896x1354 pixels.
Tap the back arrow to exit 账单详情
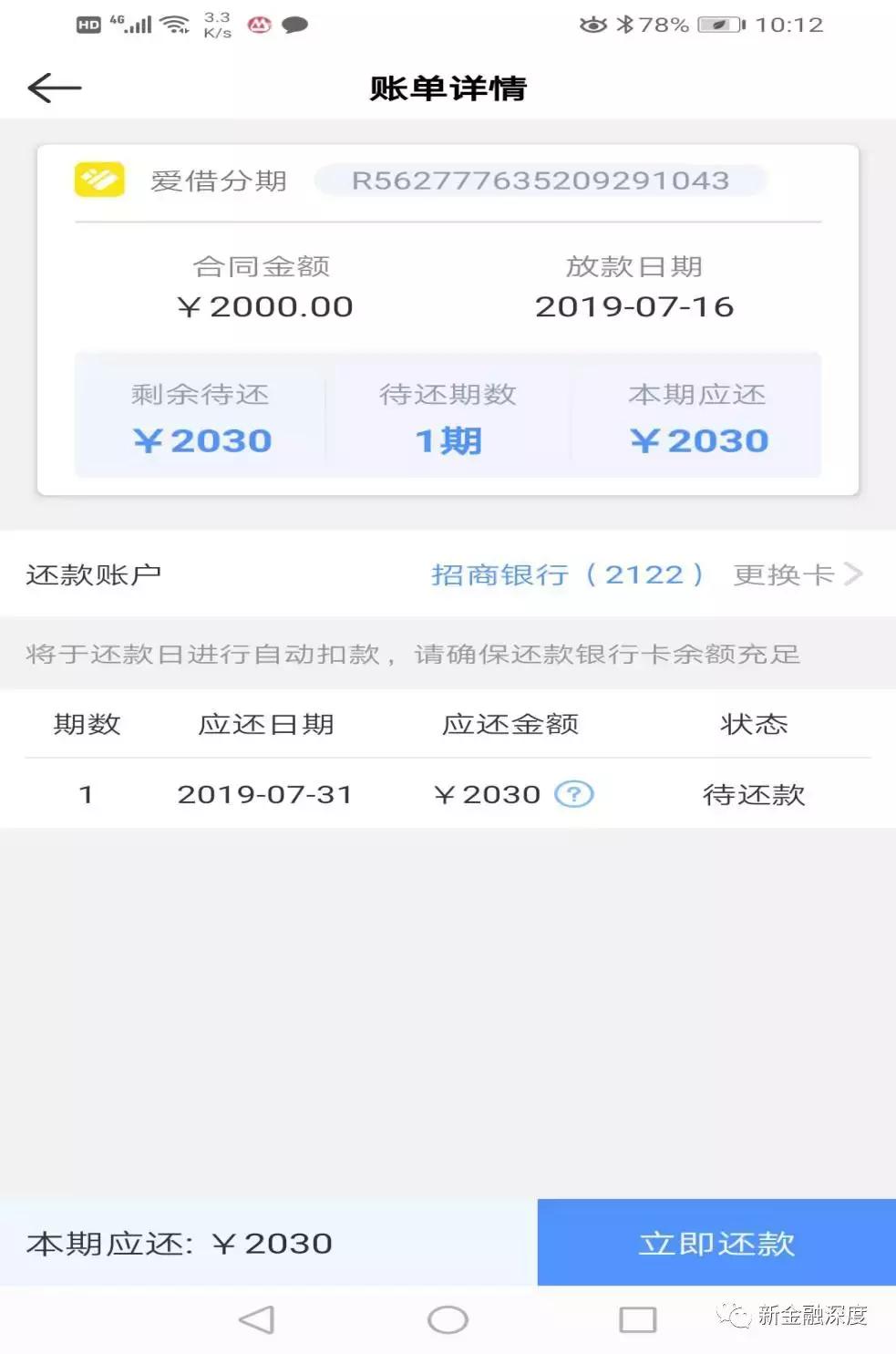pyautogui.click(x=53, y=88)
